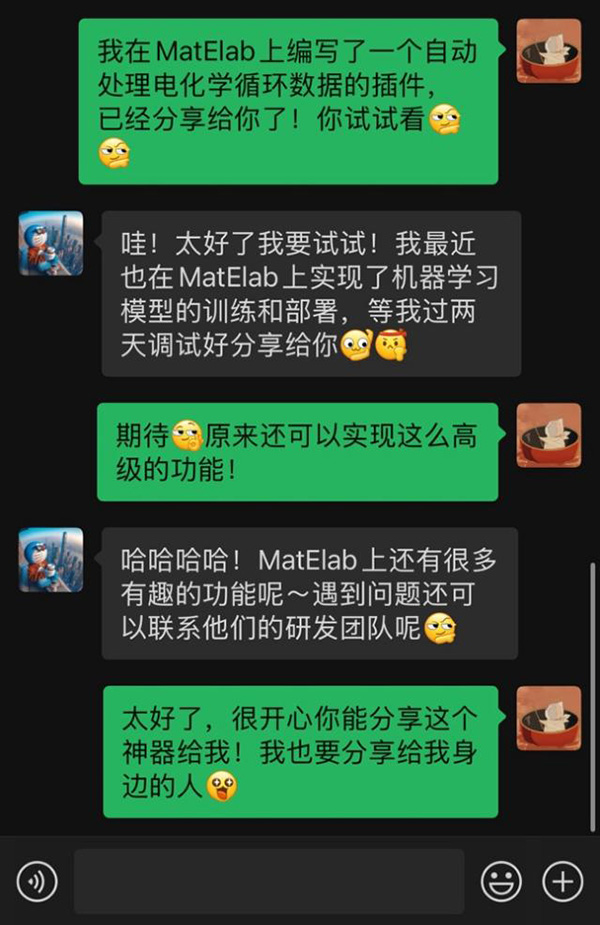
Task: Open sender avatar beside the "期待" message
Action: (548, 435)
